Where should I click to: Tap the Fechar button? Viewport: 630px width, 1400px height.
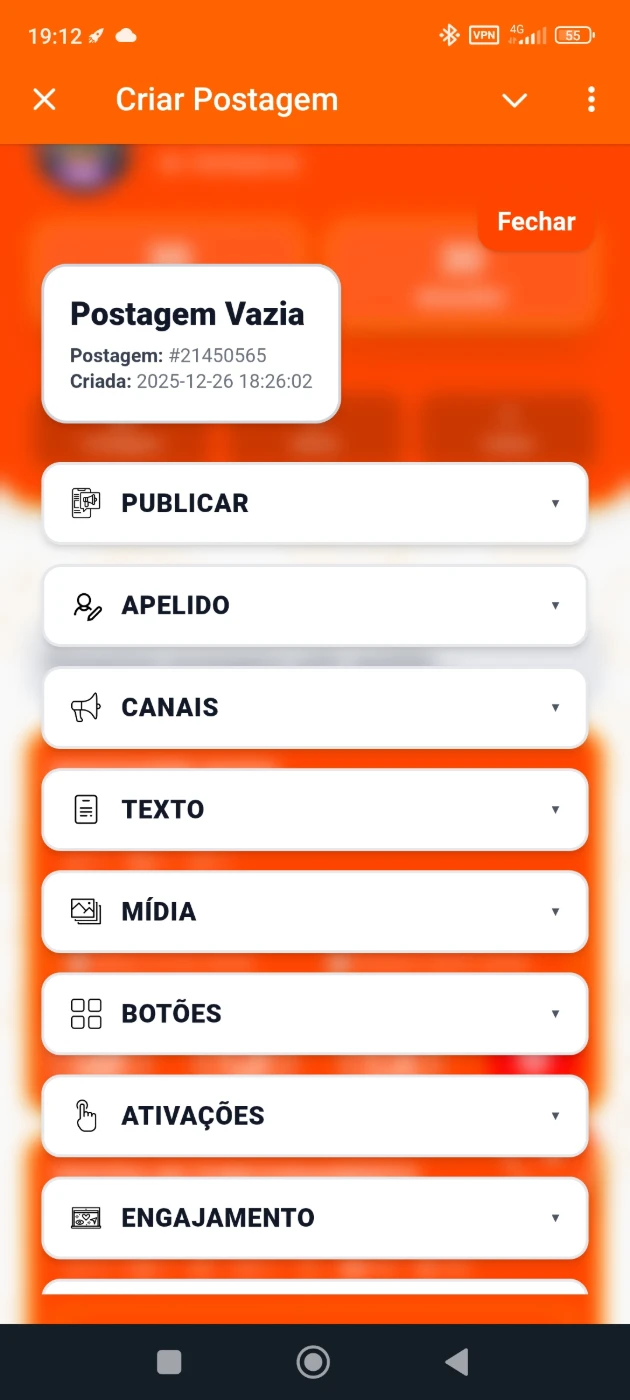(536, 221)
